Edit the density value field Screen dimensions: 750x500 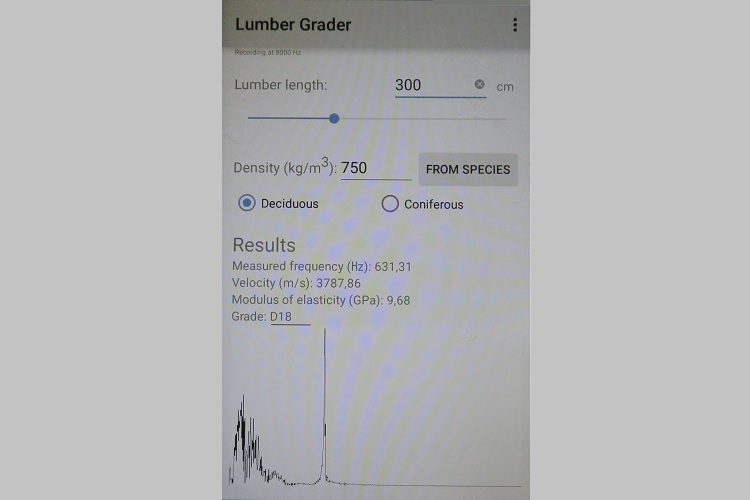(375, 169)
